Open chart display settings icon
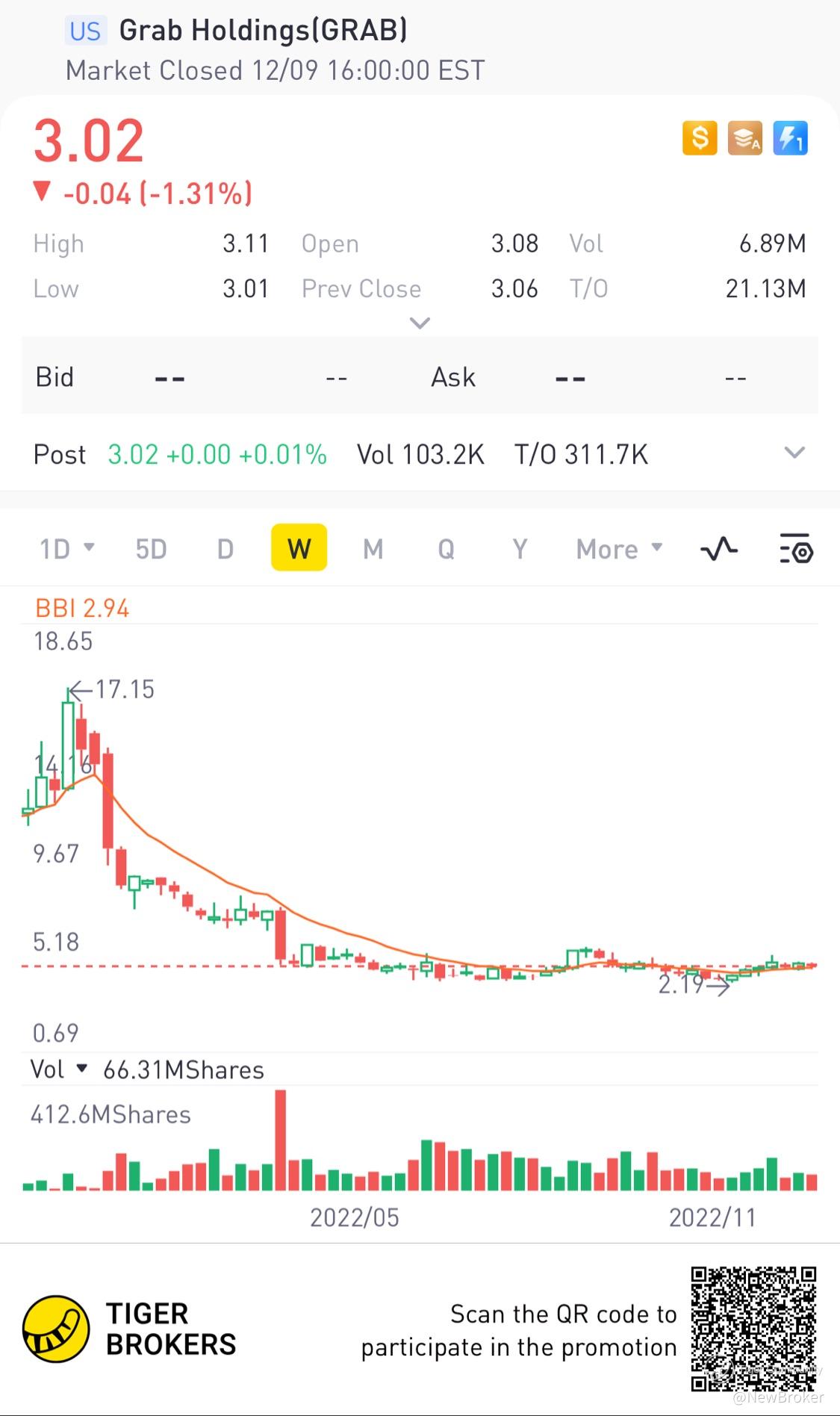The image size is (840, 1416). coord(796,550)
